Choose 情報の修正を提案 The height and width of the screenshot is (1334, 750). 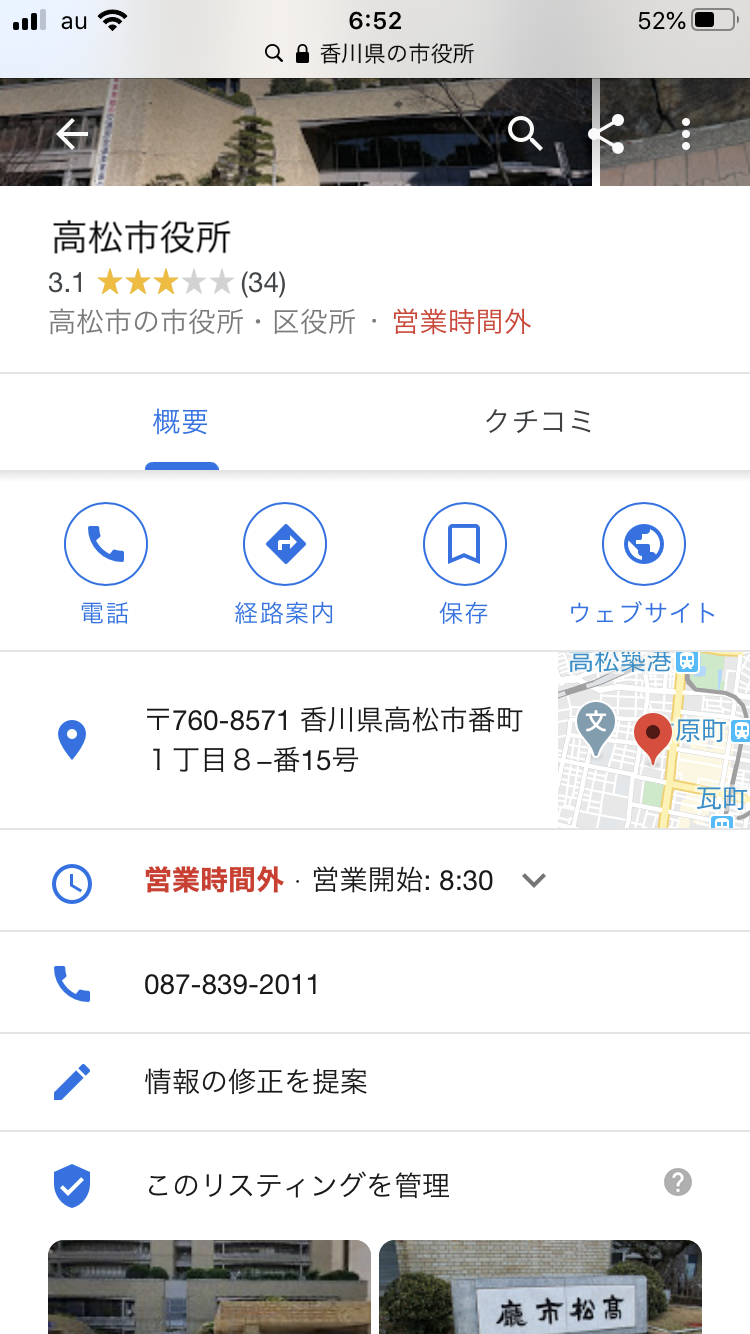(256, 1082)
